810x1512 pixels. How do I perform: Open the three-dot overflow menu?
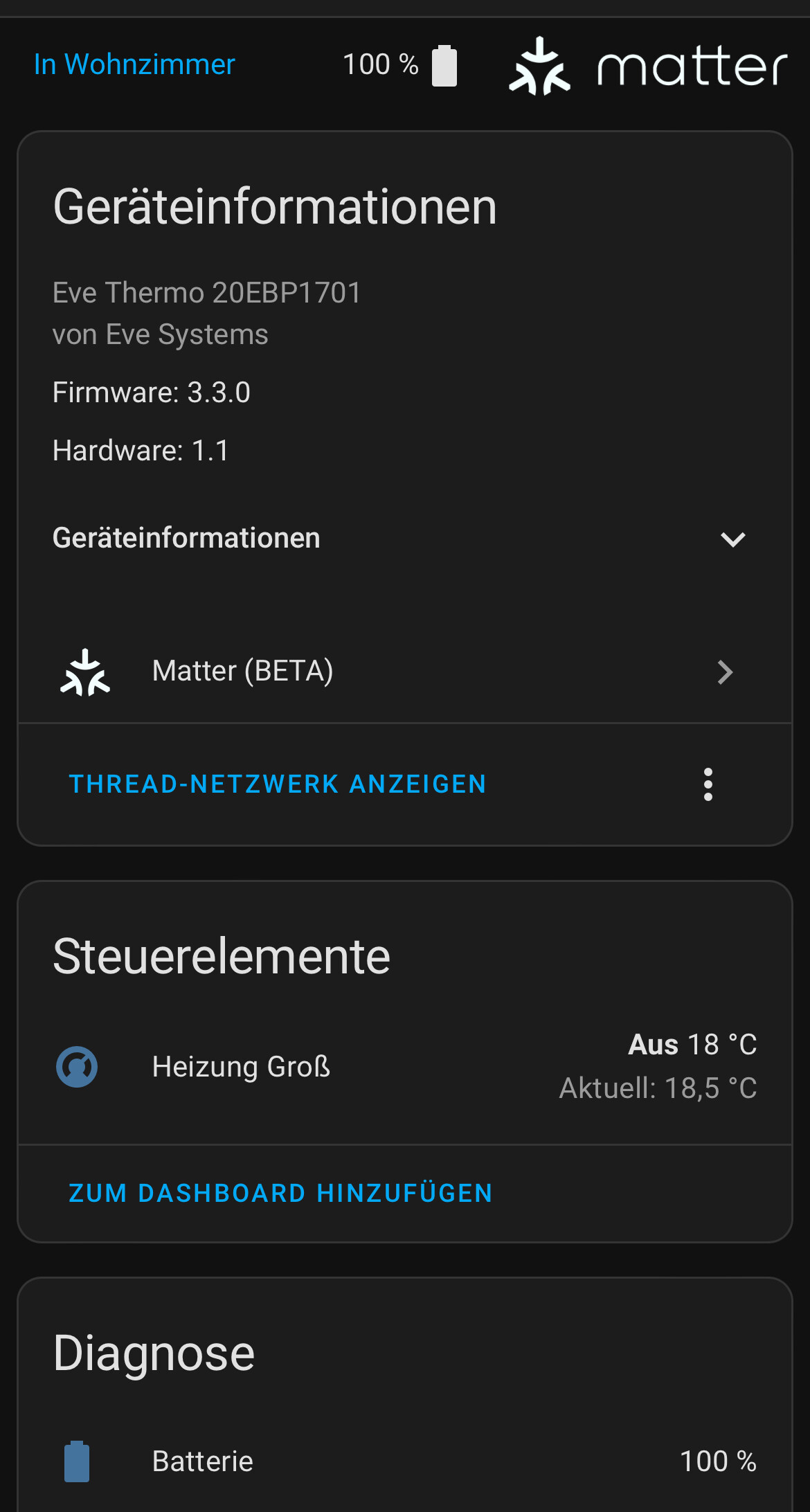[x=708, y=784]
